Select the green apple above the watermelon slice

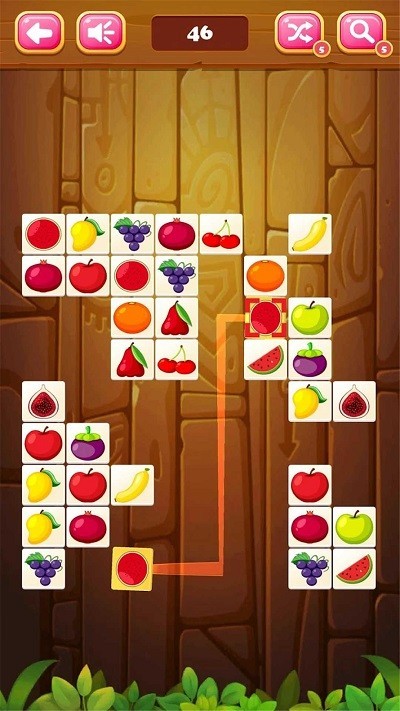[x=355, y=527]
